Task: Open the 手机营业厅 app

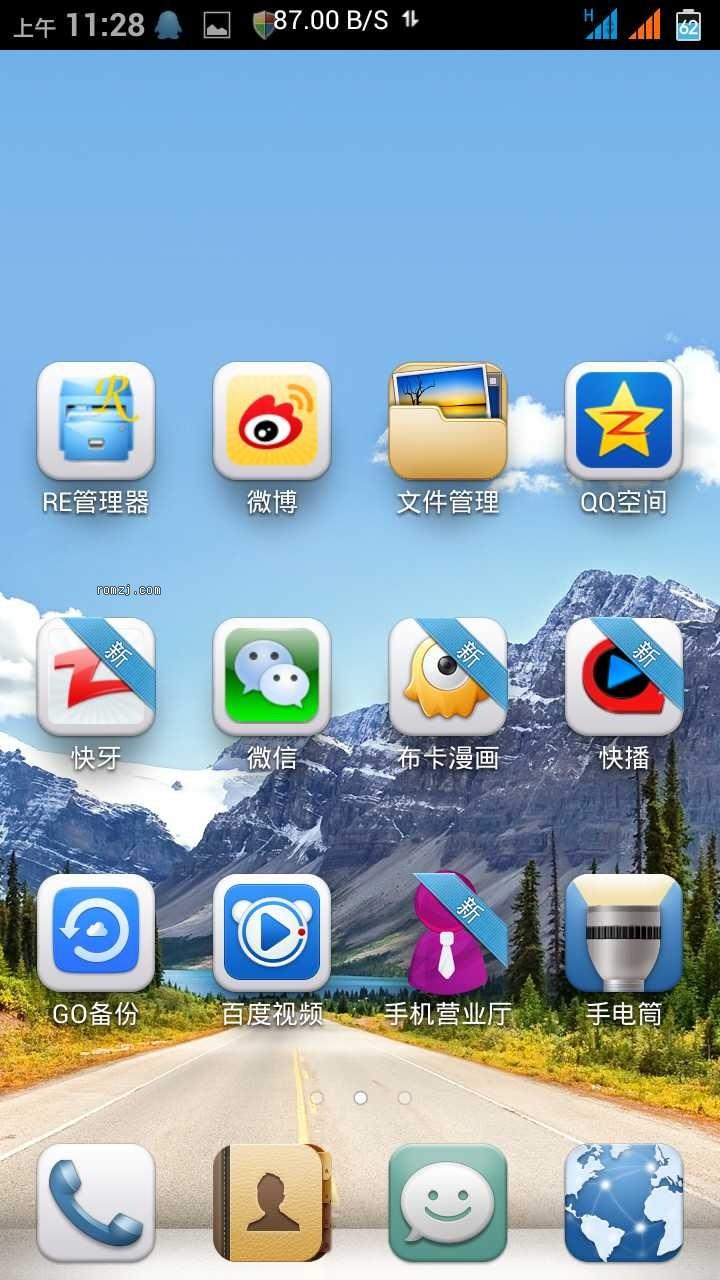Action: pyautogui.click(x=448, y=933)
